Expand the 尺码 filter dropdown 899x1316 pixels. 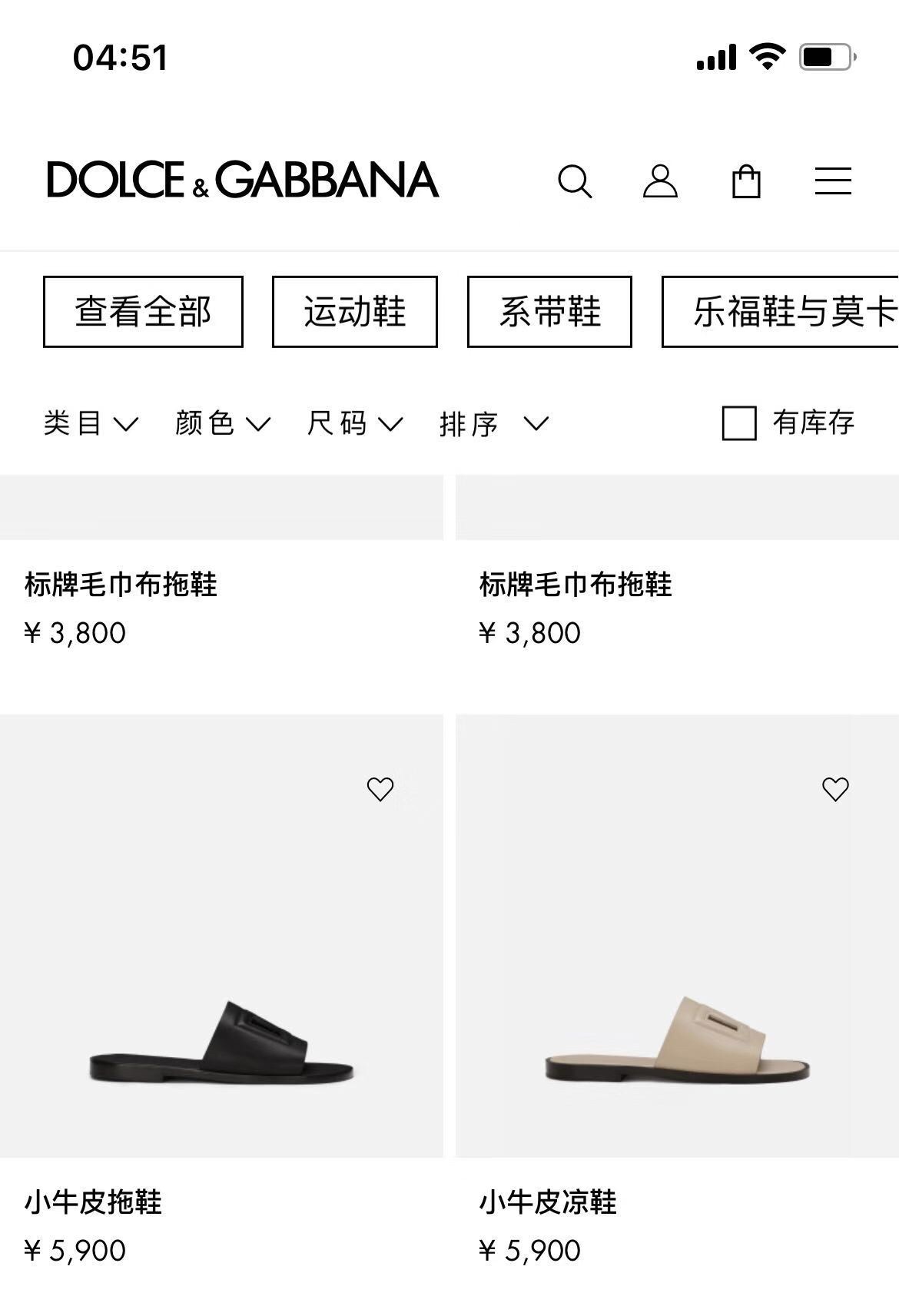click(x=355, y=423)
